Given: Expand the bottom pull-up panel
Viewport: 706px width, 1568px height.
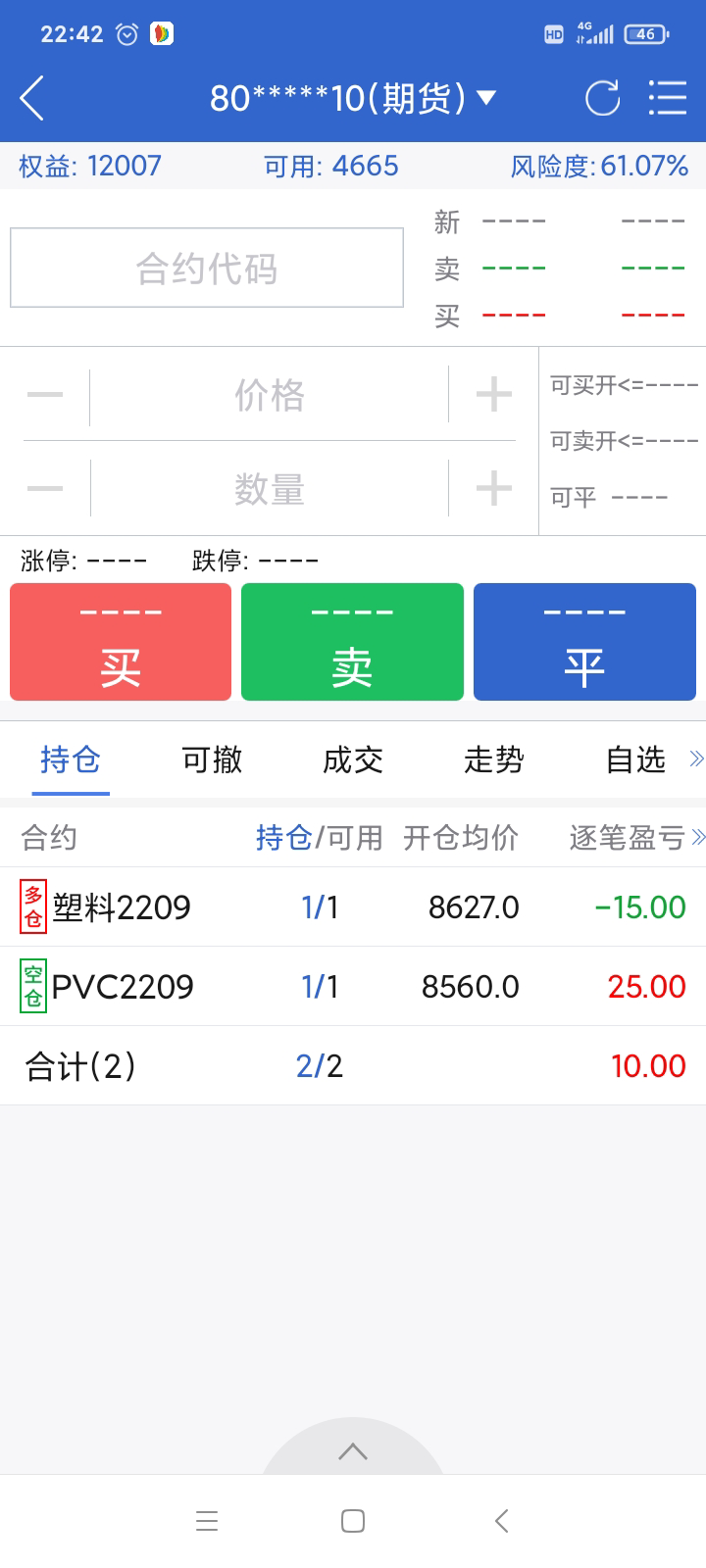Looking at the screenshot, I should pyautogui.click(x=353, y=1452).
